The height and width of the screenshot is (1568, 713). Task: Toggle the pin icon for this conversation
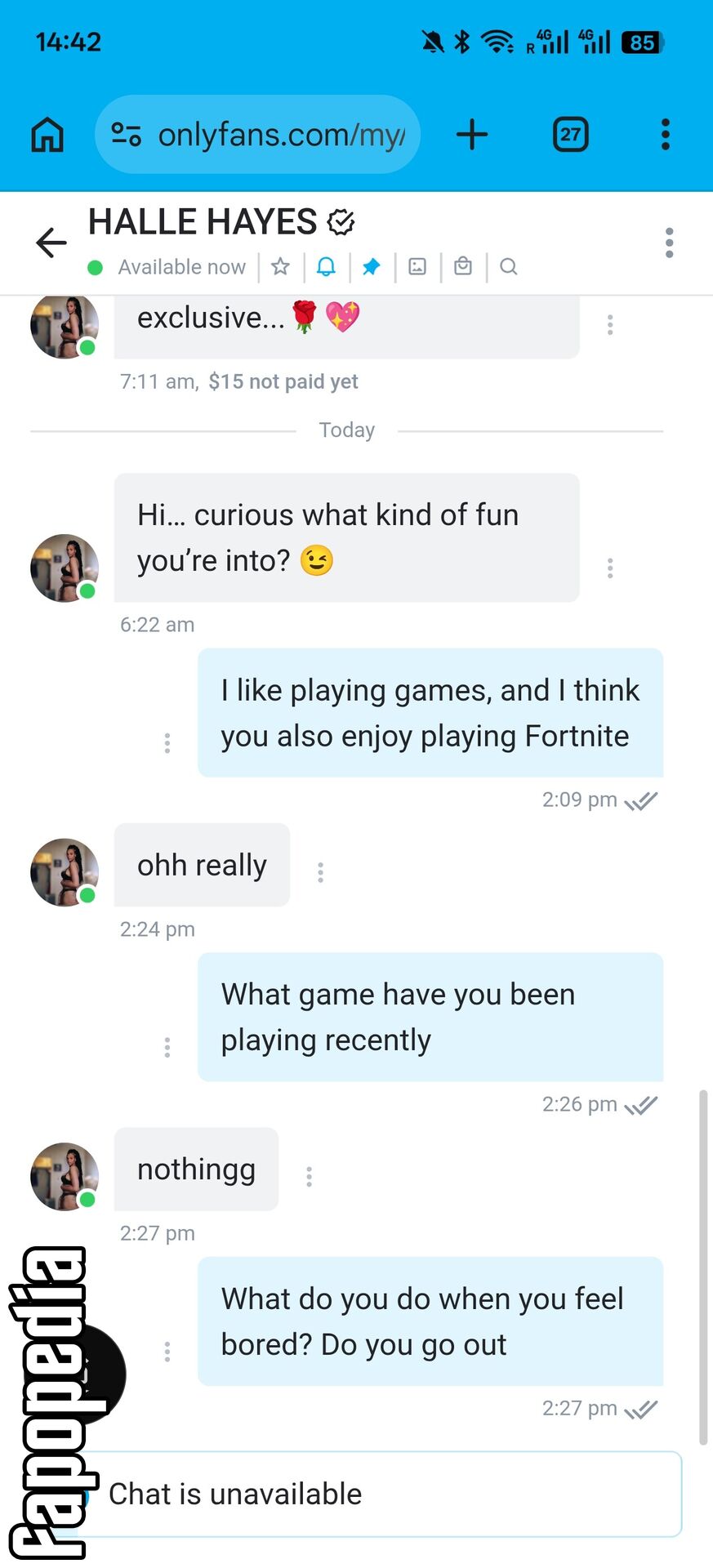click(x=372, y=266)
